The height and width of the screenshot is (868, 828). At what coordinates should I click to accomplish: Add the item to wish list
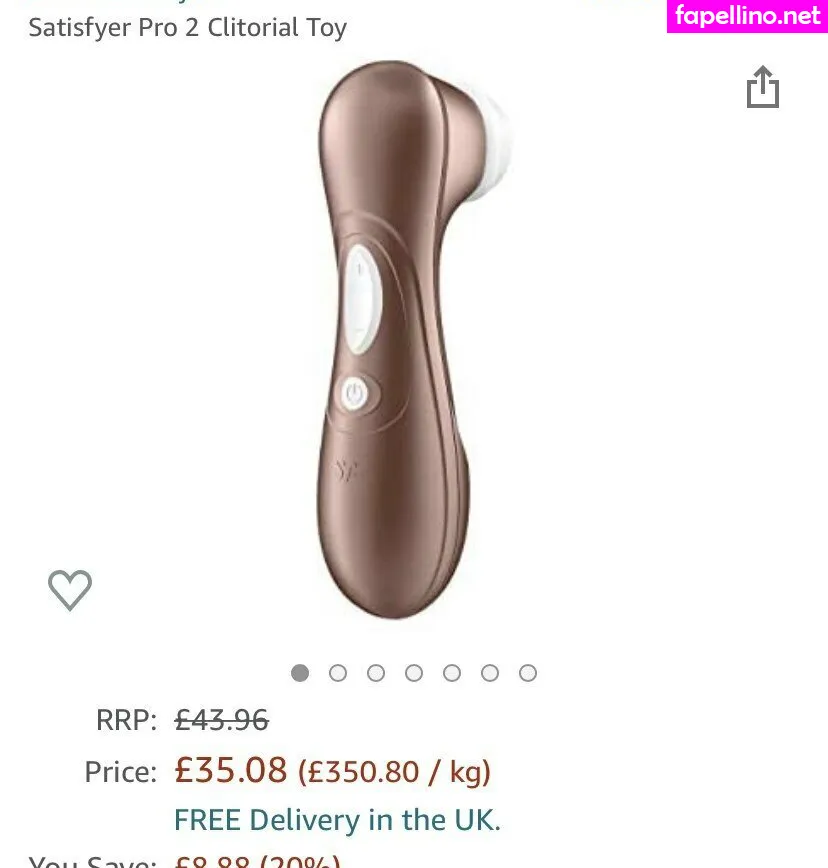[x=70, y=589]
